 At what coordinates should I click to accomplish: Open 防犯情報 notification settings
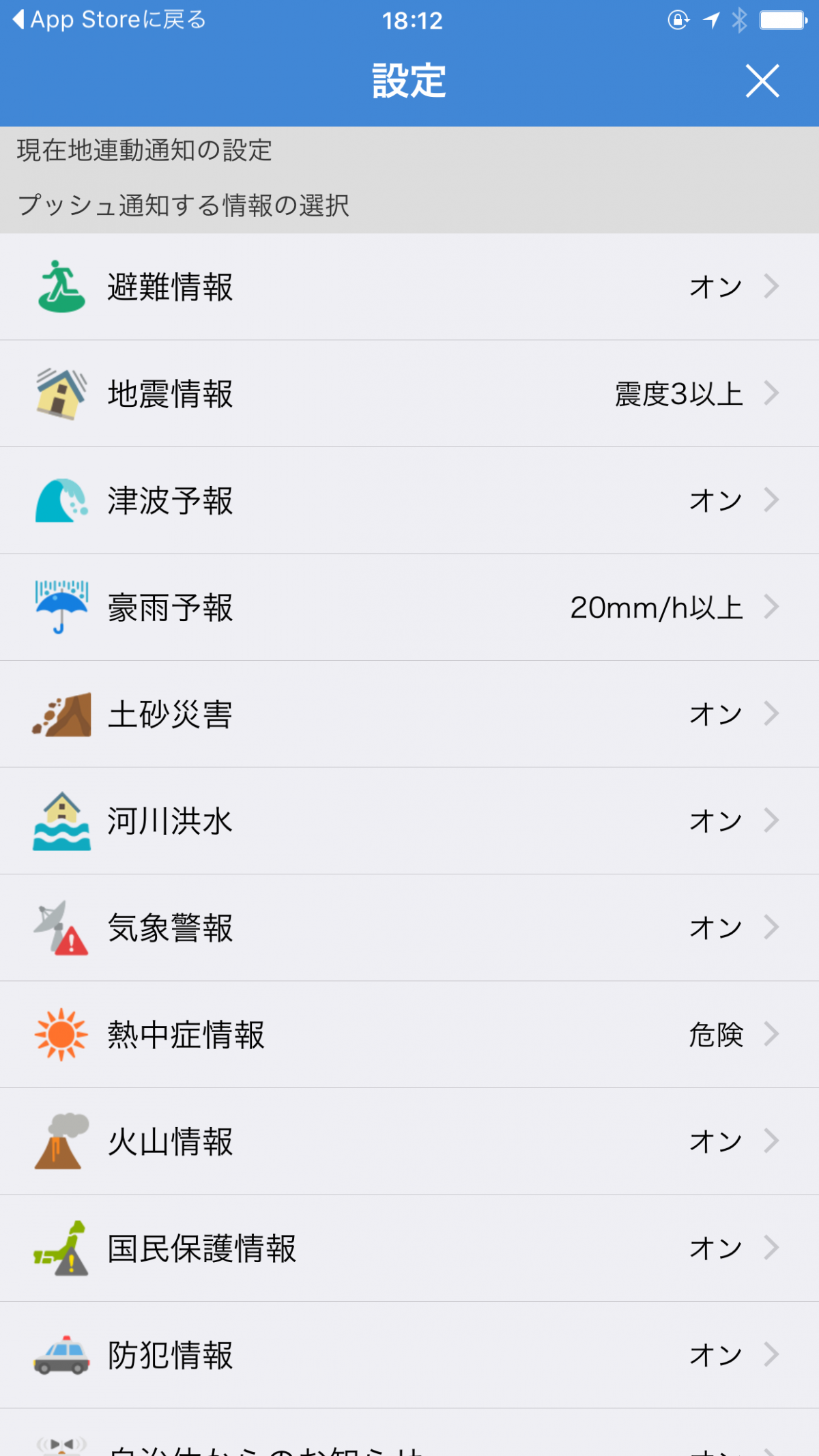coord(409,1355)
